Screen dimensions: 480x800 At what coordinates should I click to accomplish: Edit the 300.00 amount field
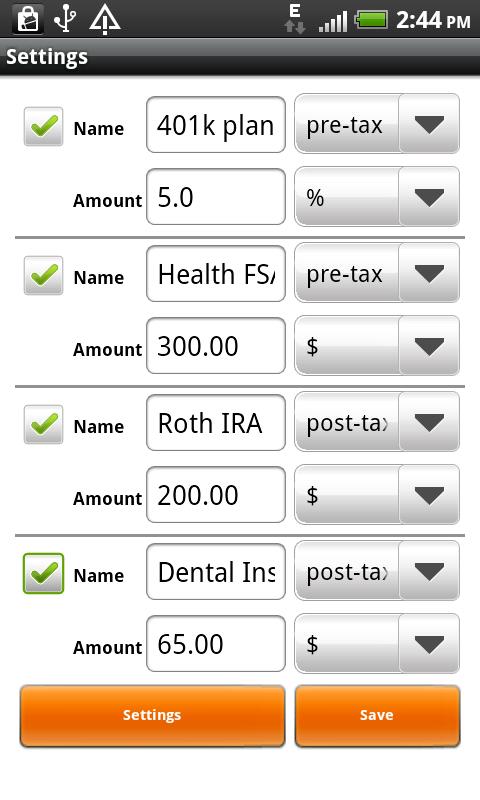tap(216, 346)
